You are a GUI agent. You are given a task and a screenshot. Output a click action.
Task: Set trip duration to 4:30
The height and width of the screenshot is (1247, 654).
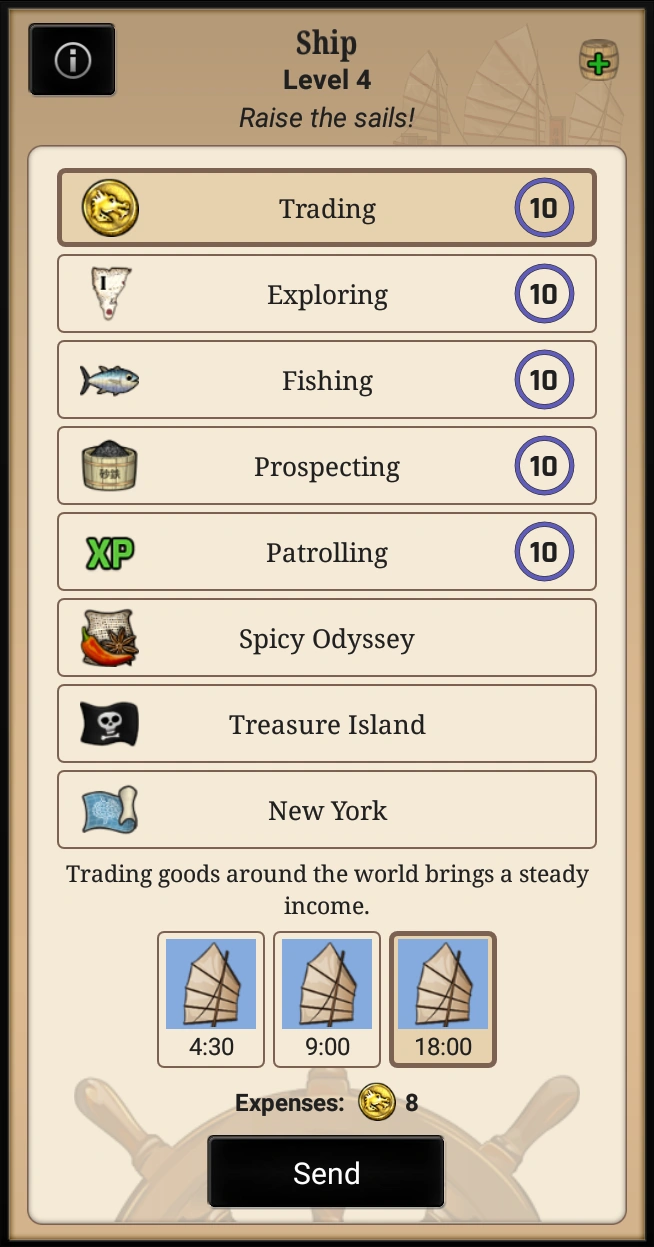coord(211,999)
